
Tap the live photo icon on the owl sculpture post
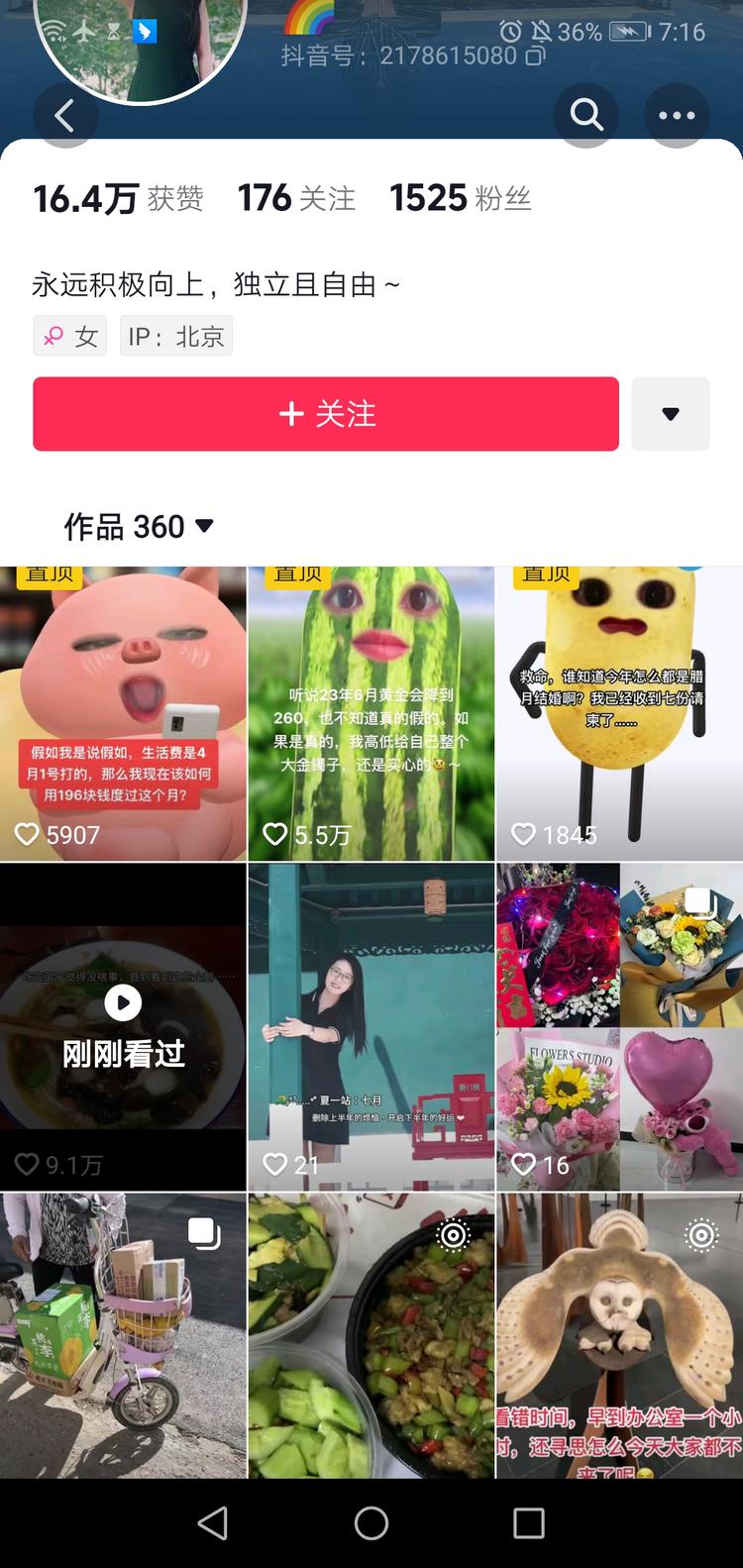pyautogui.click(x=700, y=1235)
